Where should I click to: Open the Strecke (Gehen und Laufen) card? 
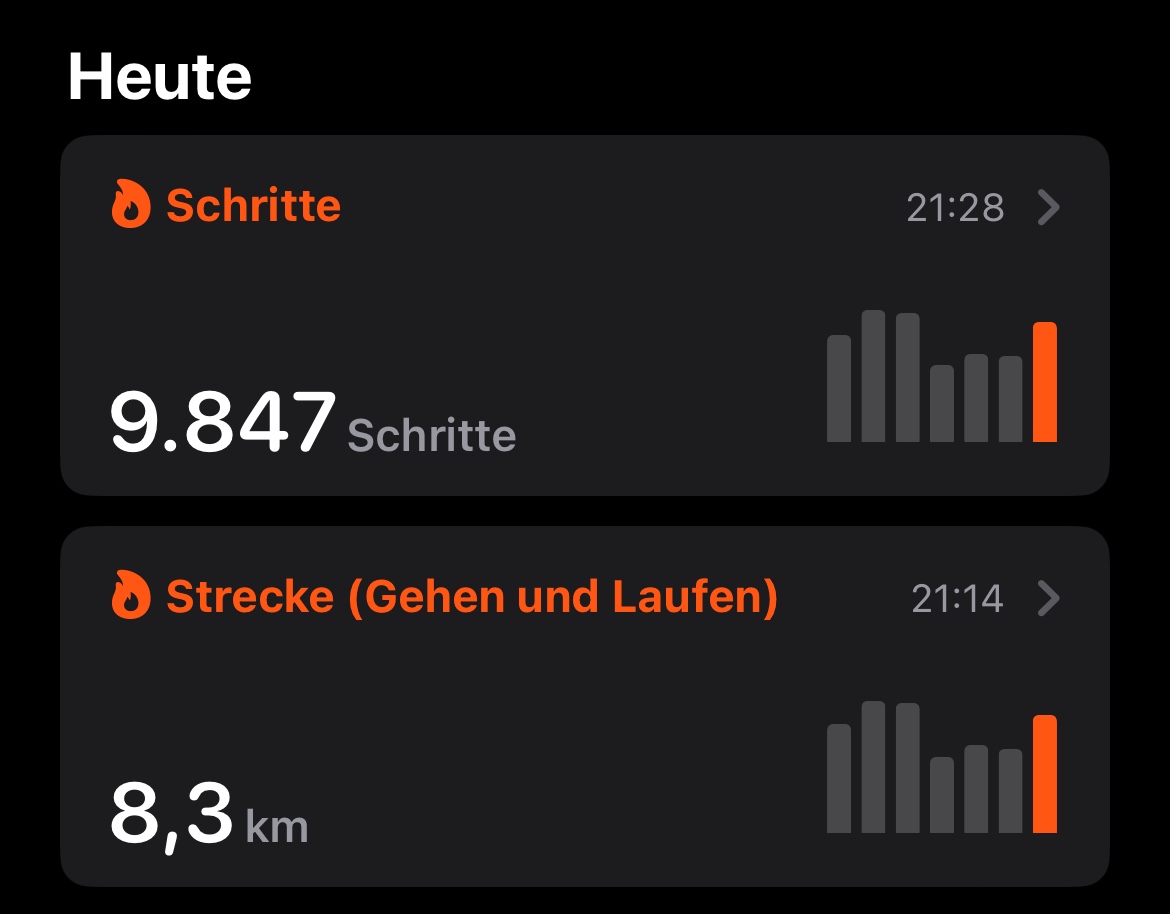point(584,707)
